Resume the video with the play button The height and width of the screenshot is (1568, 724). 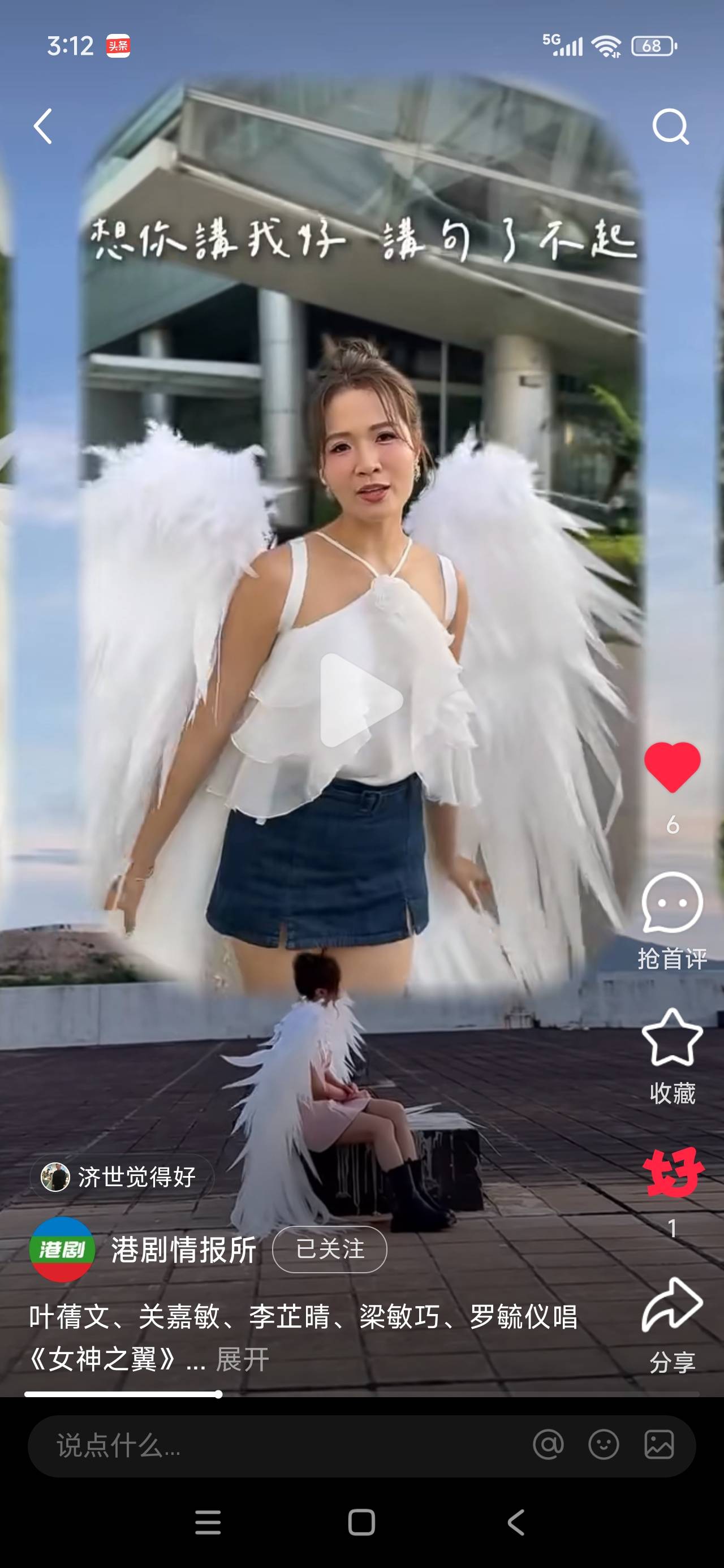click(x=360, y=700)
